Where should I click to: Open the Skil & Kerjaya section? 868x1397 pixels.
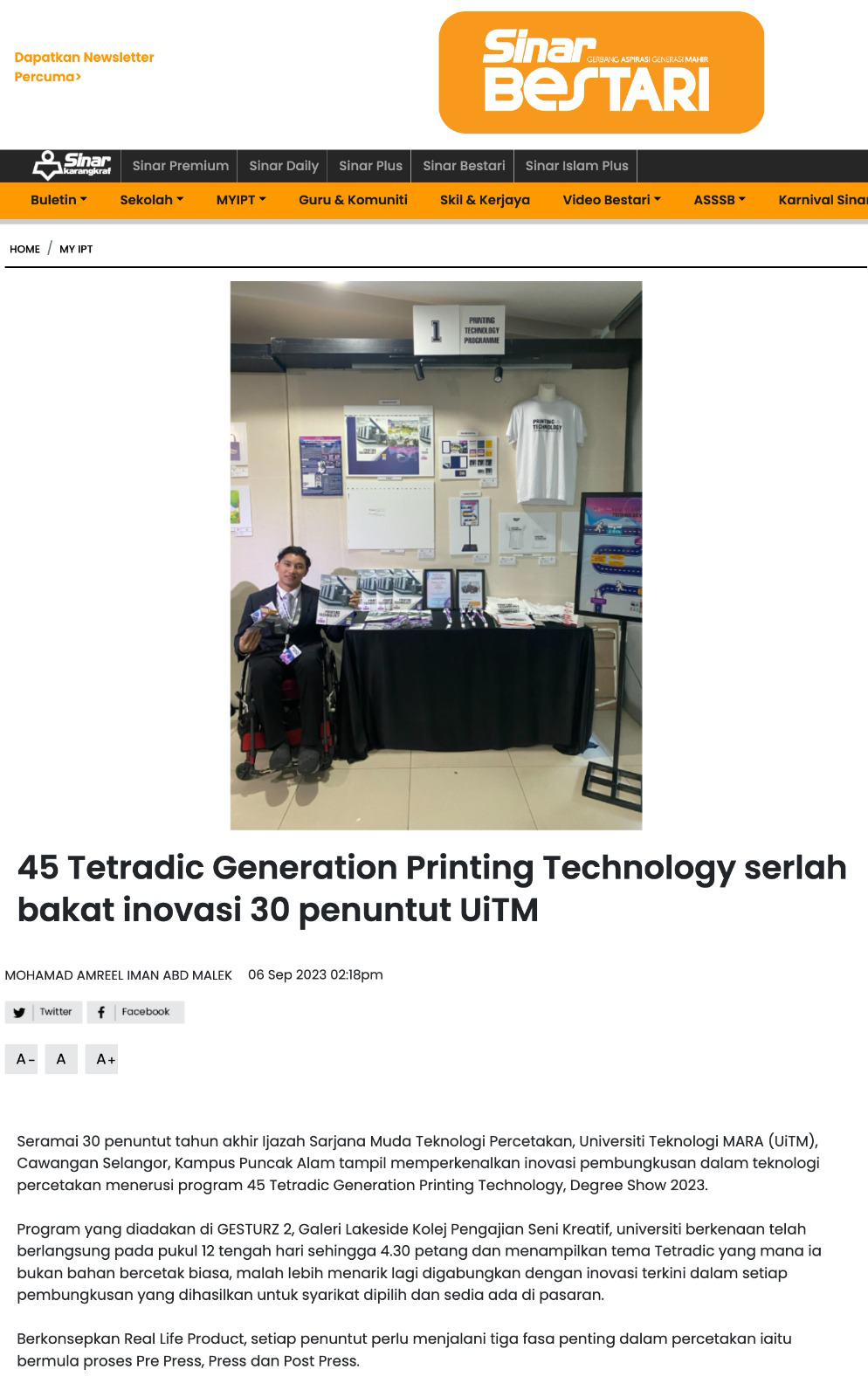485,200
